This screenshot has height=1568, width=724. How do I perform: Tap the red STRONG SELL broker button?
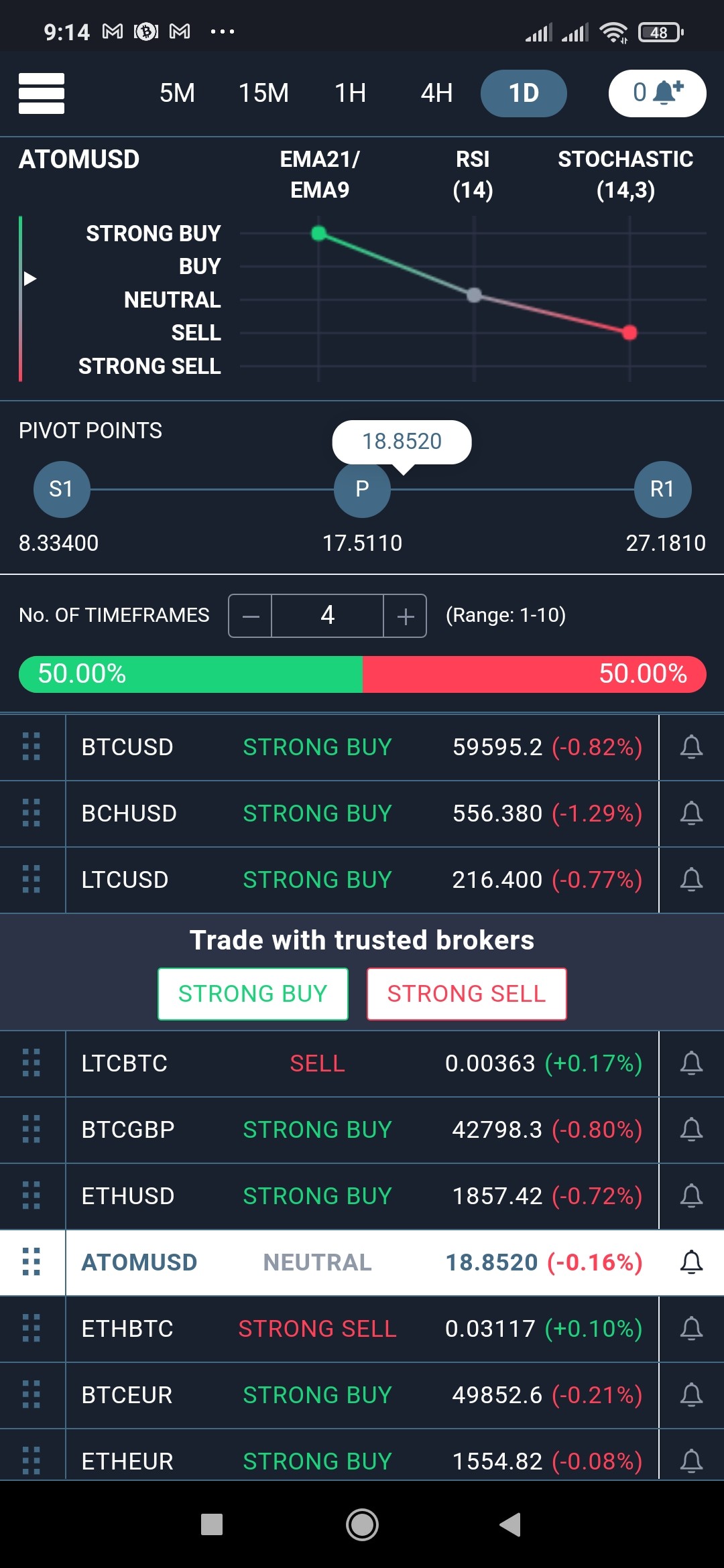(x=467, y=994)
